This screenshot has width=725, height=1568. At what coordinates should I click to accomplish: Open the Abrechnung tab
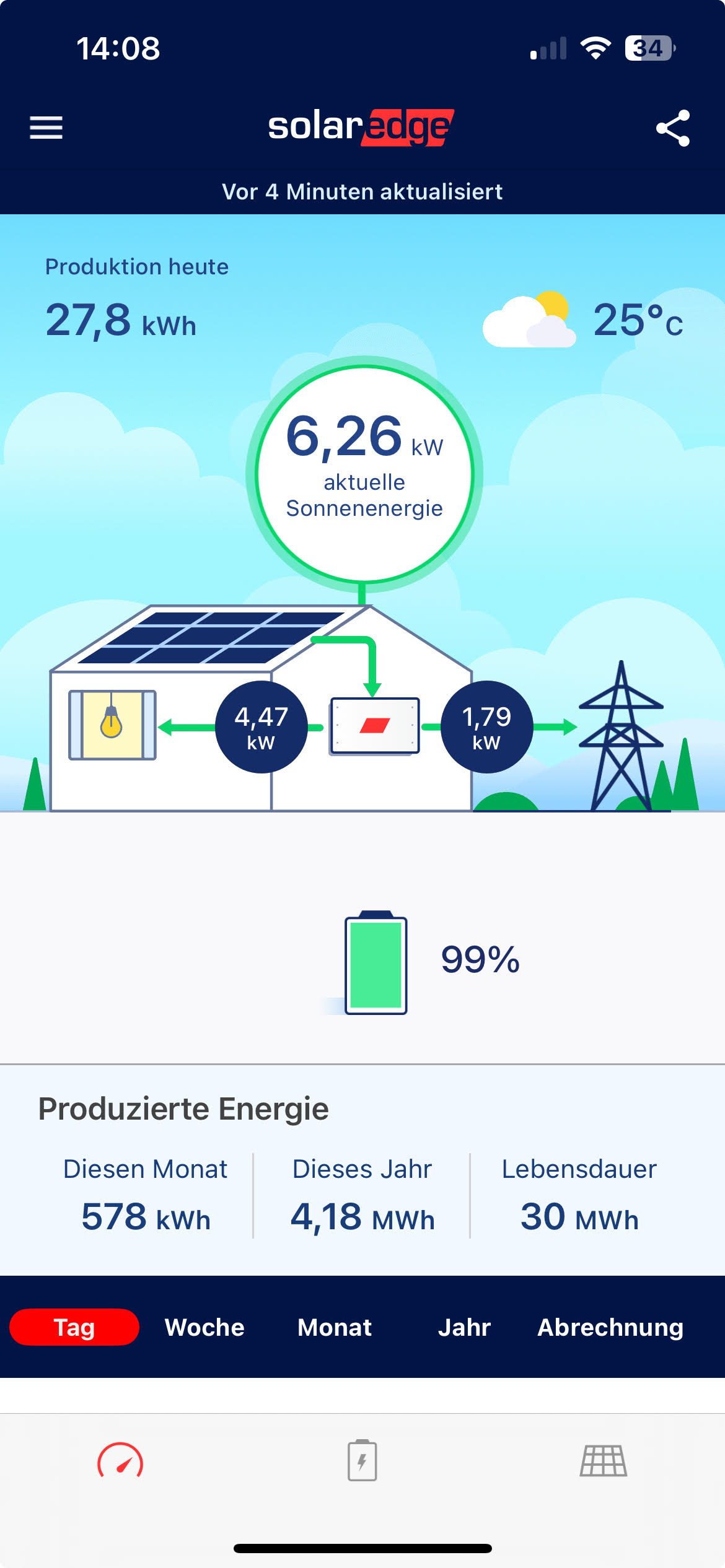point(610,1328)
